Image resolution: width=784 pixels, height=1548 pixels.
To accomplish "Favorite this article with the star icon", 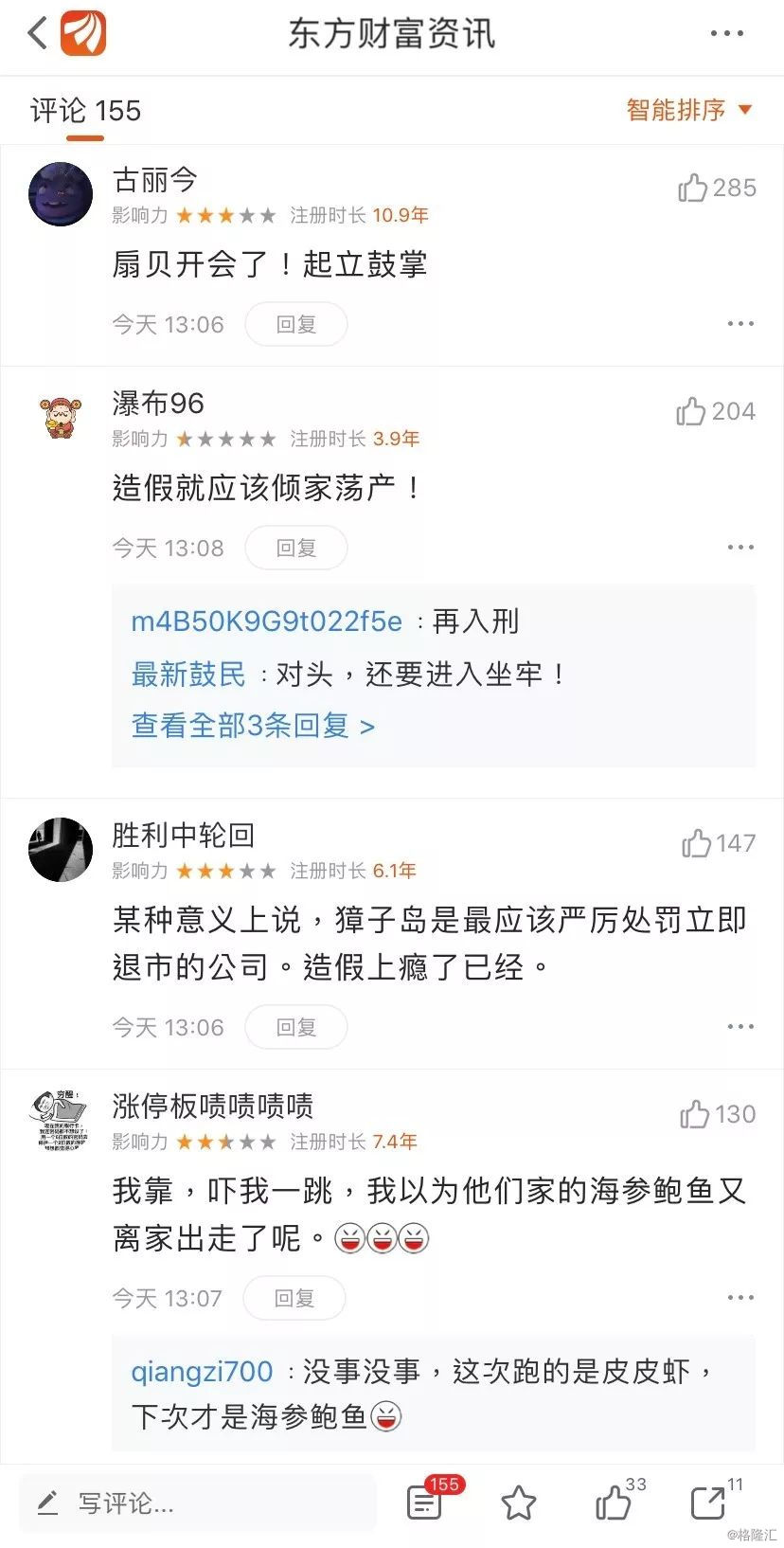I will click(x=518, y=1503).
